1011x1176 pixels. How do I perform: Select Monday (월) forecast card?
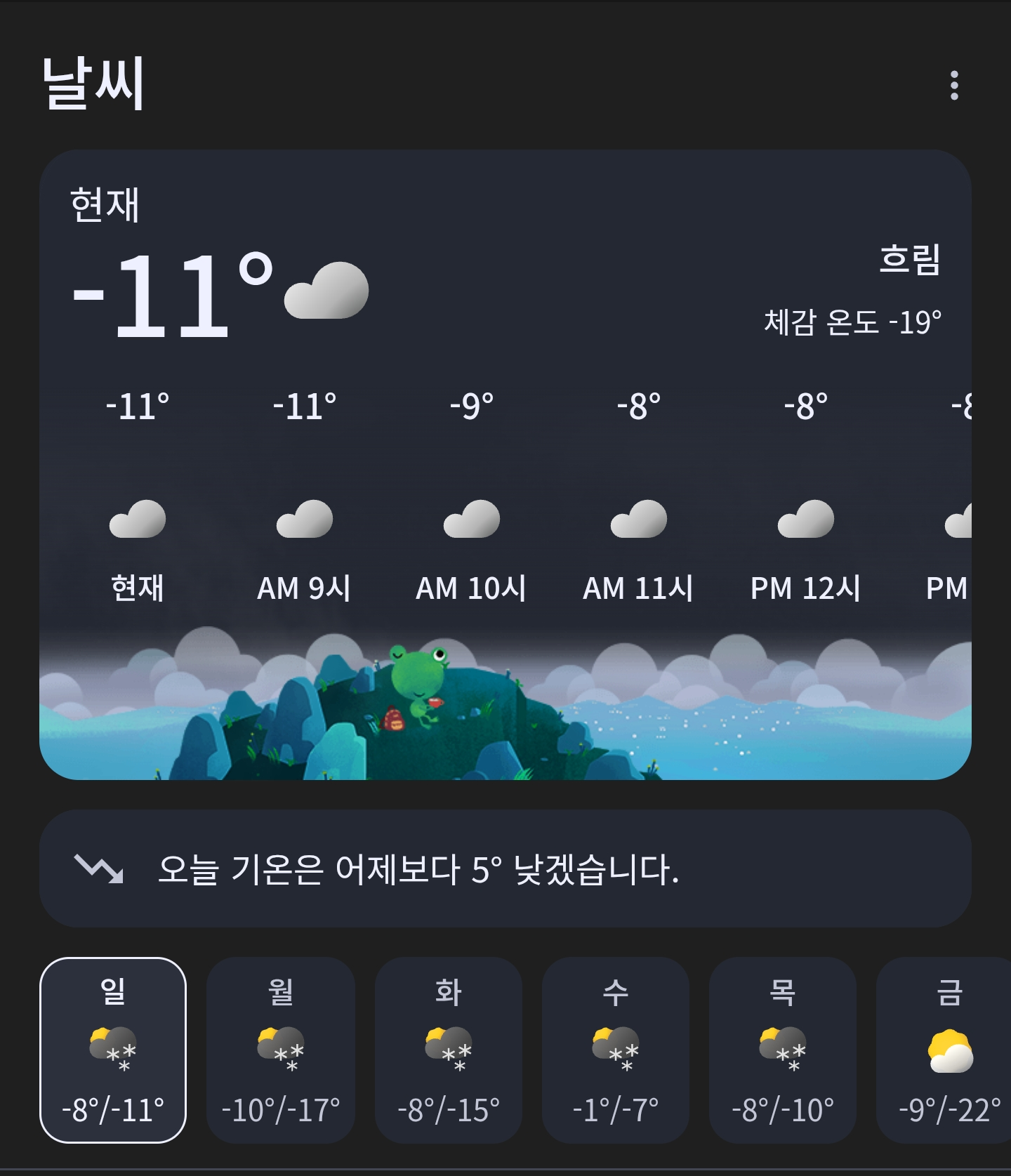pyautogui.click(x=281, y=1050)
